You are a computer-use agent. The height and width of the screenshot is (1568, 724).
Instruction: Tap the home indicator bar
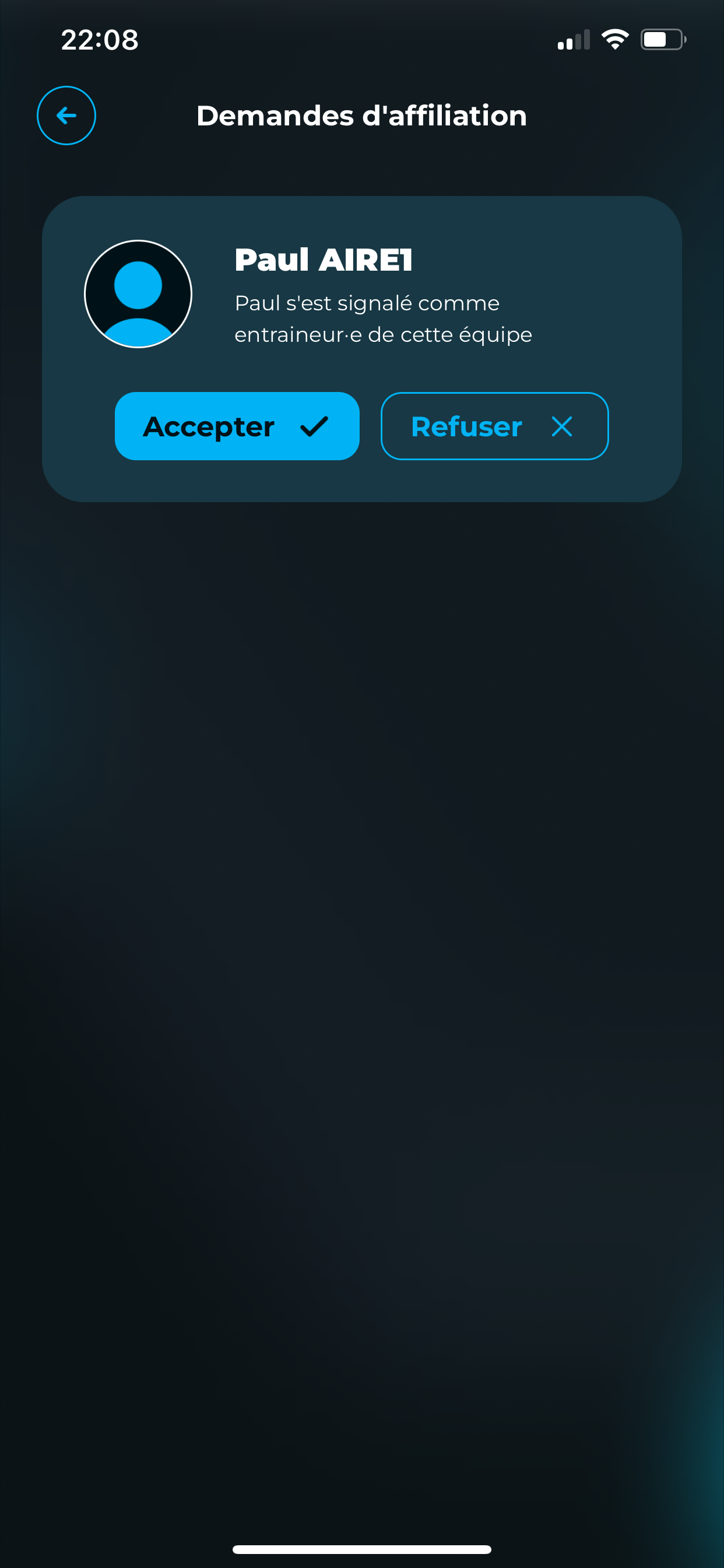coord(362,1550)
